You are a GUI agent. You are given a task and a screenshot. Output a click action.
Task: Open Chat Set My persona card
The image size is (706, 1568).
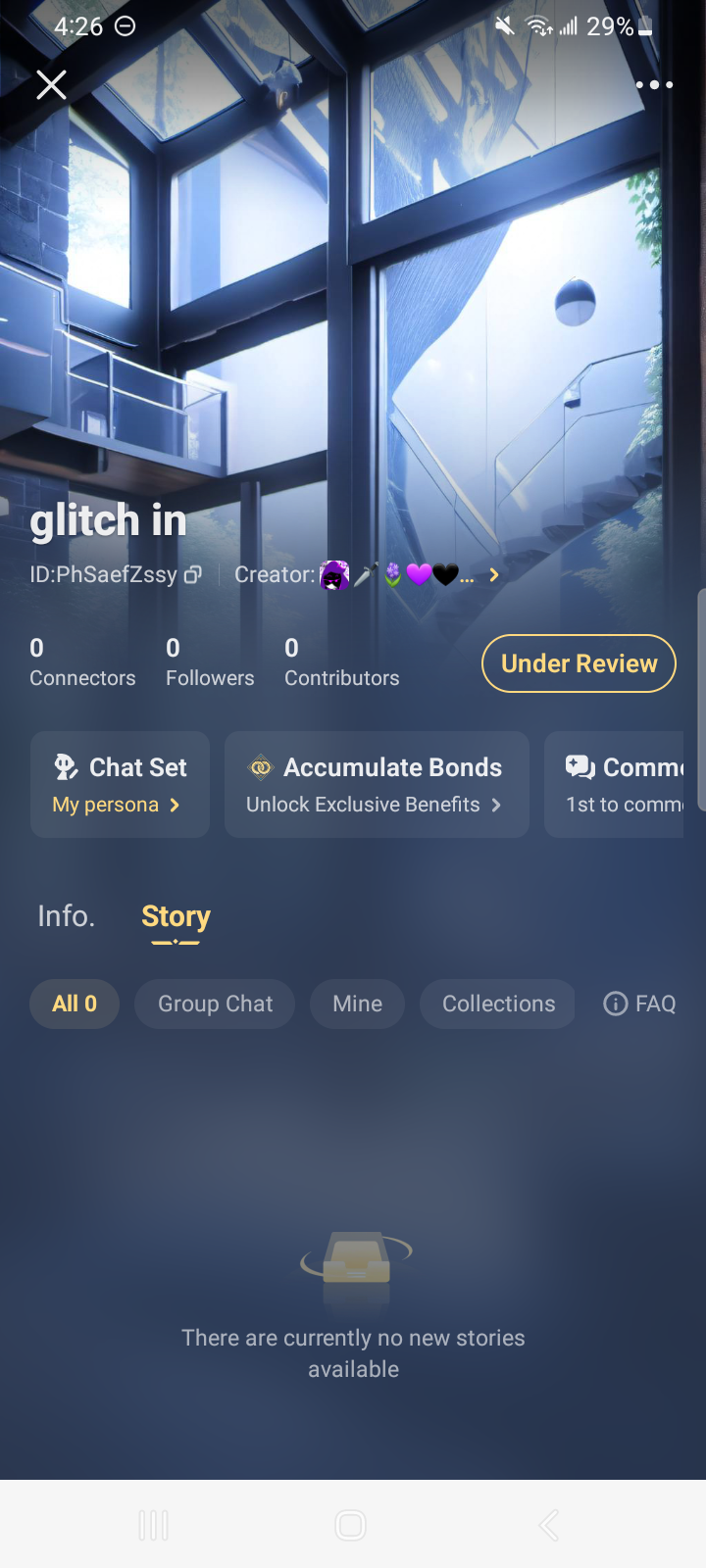(120, 784)
